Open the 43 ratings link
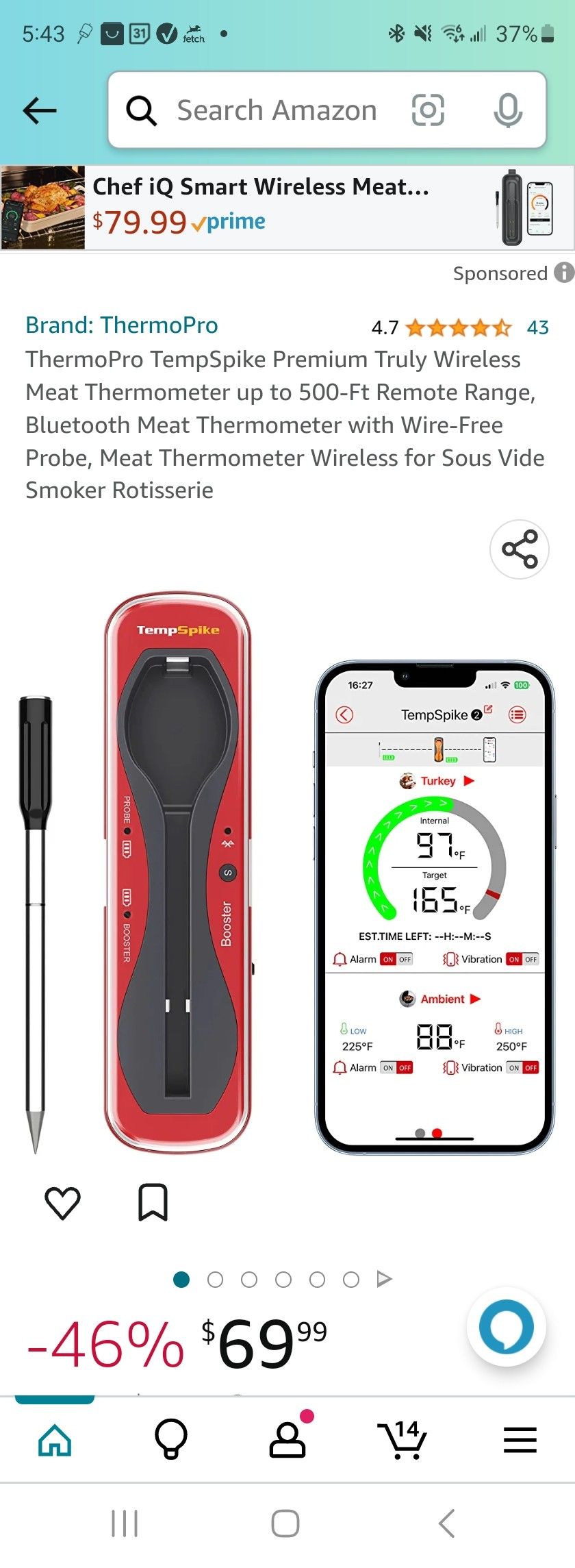Screen dimensions: 575x1568 (537, 327)
